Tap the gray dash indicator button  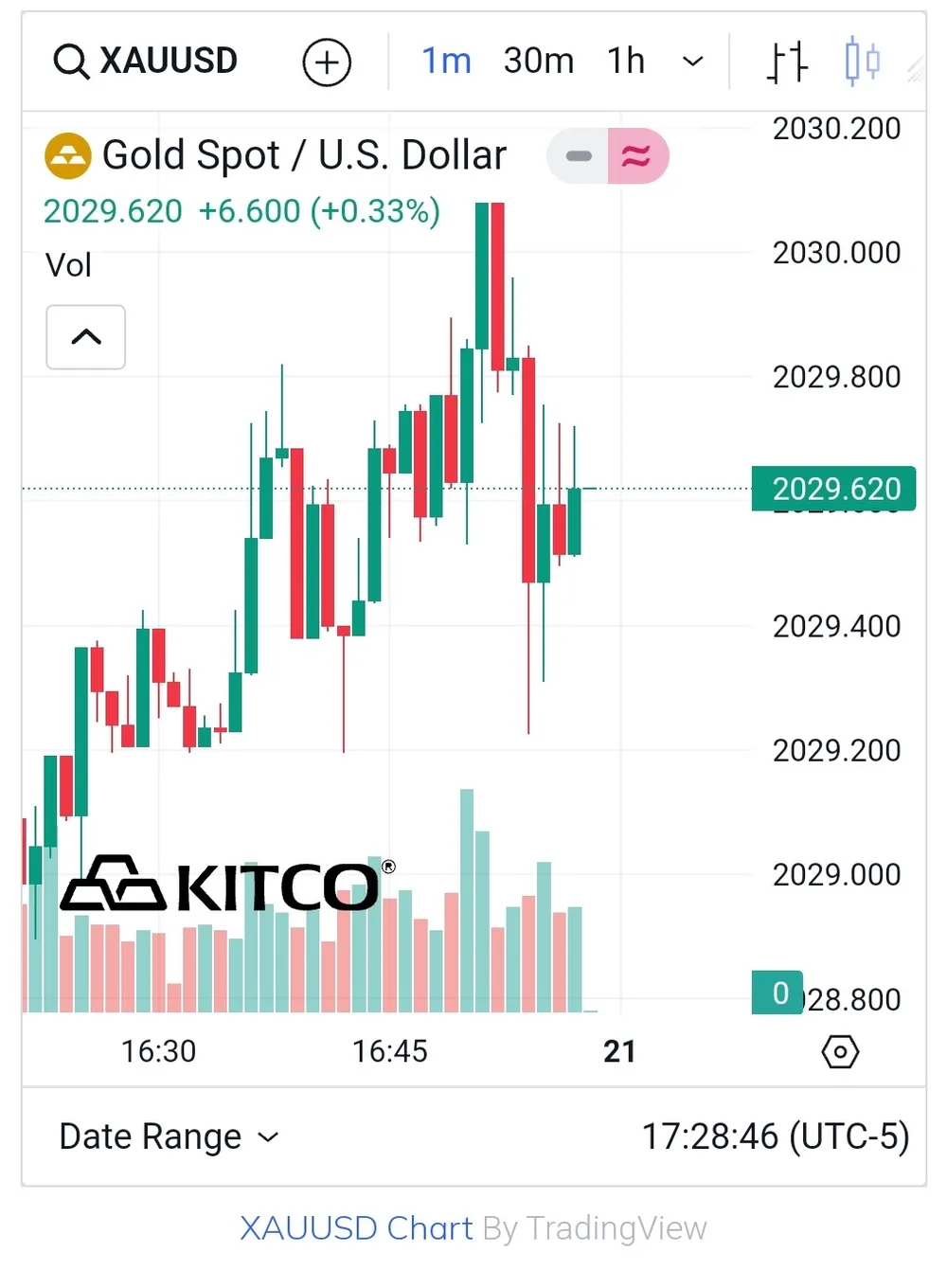click(578, 156)
